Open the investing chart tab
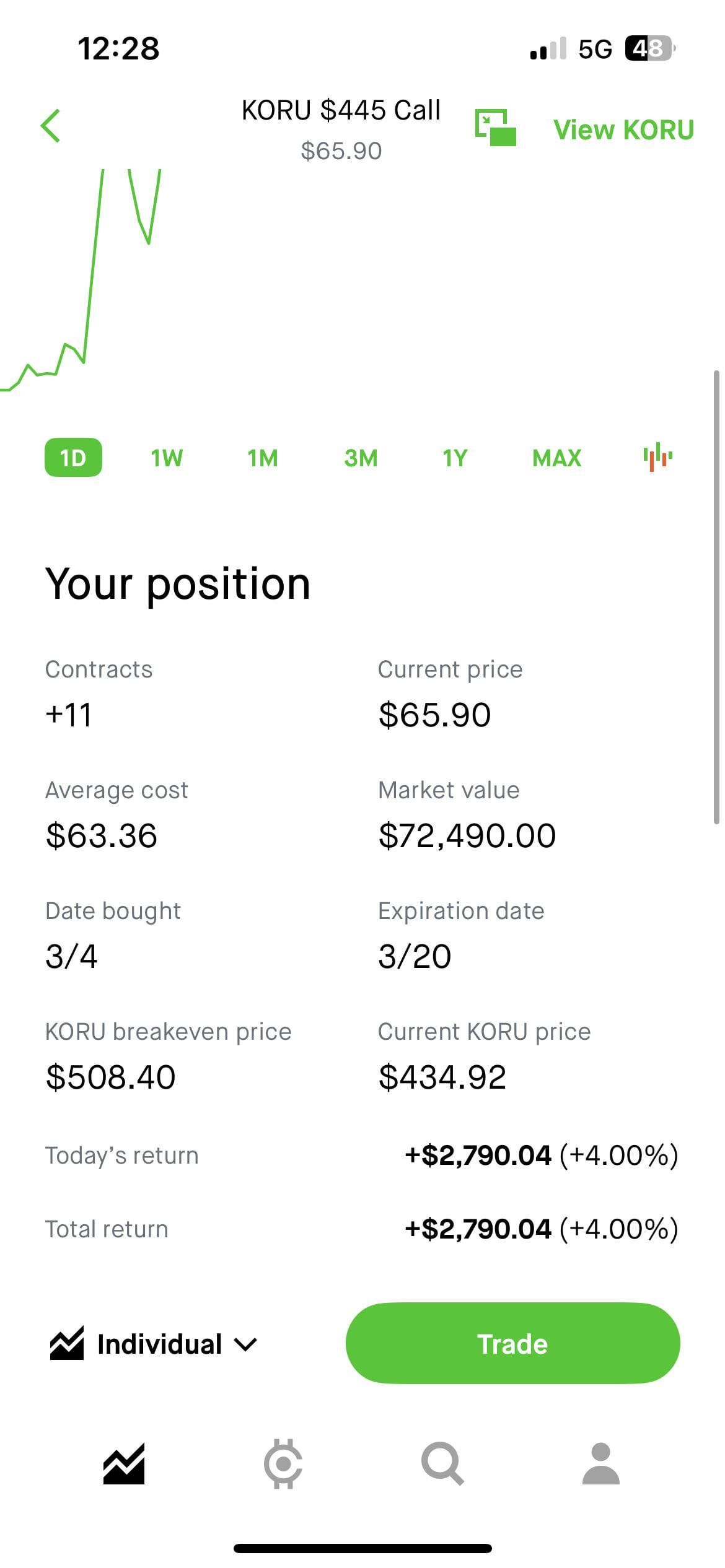 click(124, 1464)
